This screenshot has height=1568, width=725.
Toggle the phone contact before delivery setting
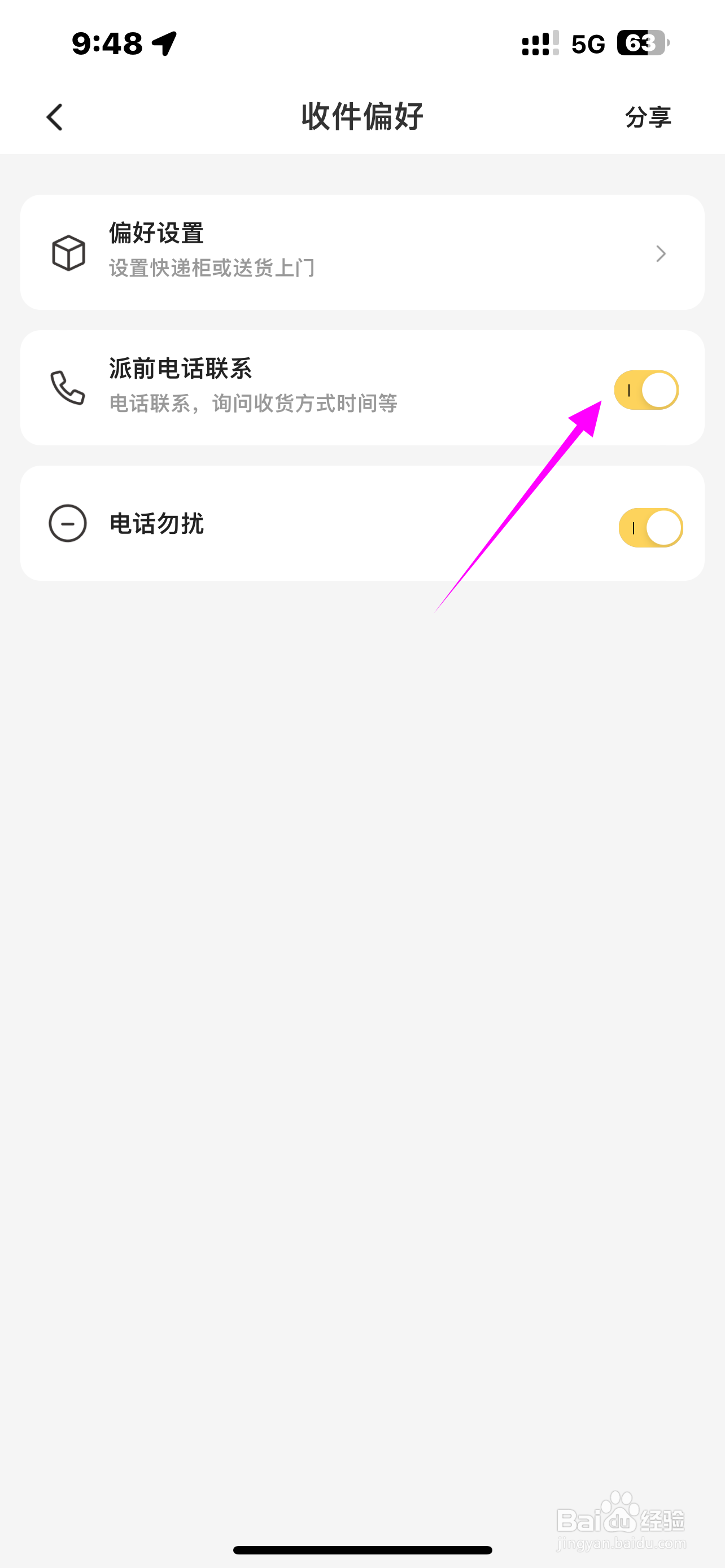tap(647, 389)
